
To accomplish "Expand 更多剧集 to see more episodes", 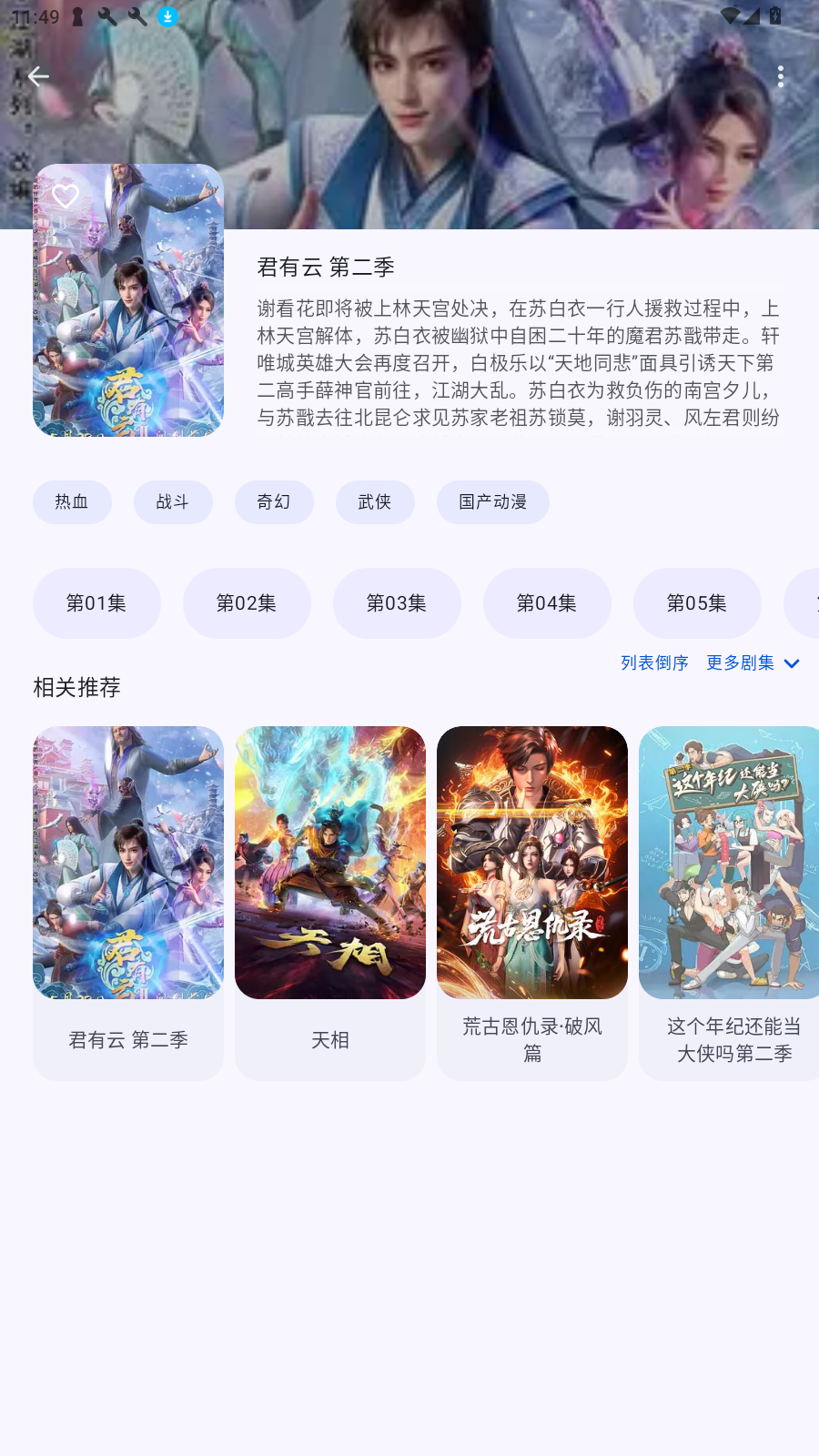I will pyautogui.click(x=753, y=662).
